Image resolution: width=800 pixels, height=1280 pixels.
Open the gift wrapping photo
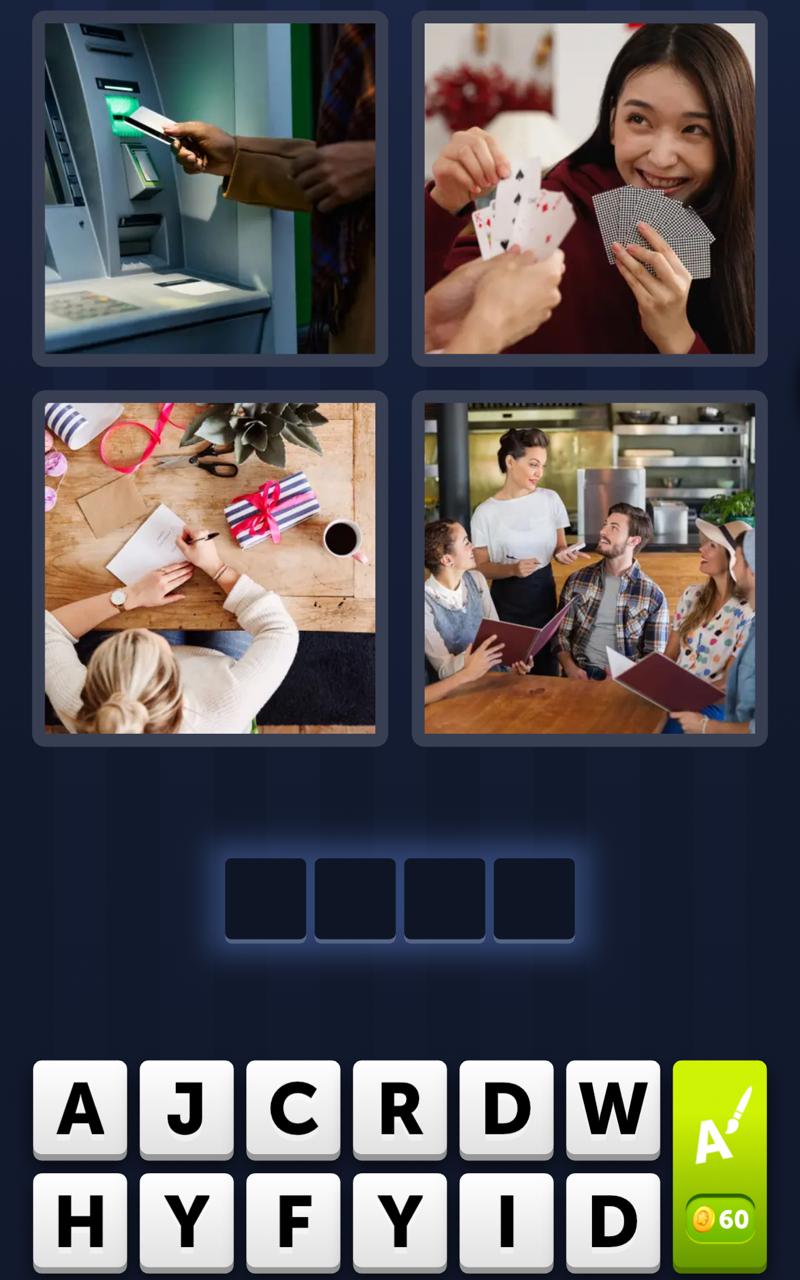pyautogui.click(x=208, y=568)
